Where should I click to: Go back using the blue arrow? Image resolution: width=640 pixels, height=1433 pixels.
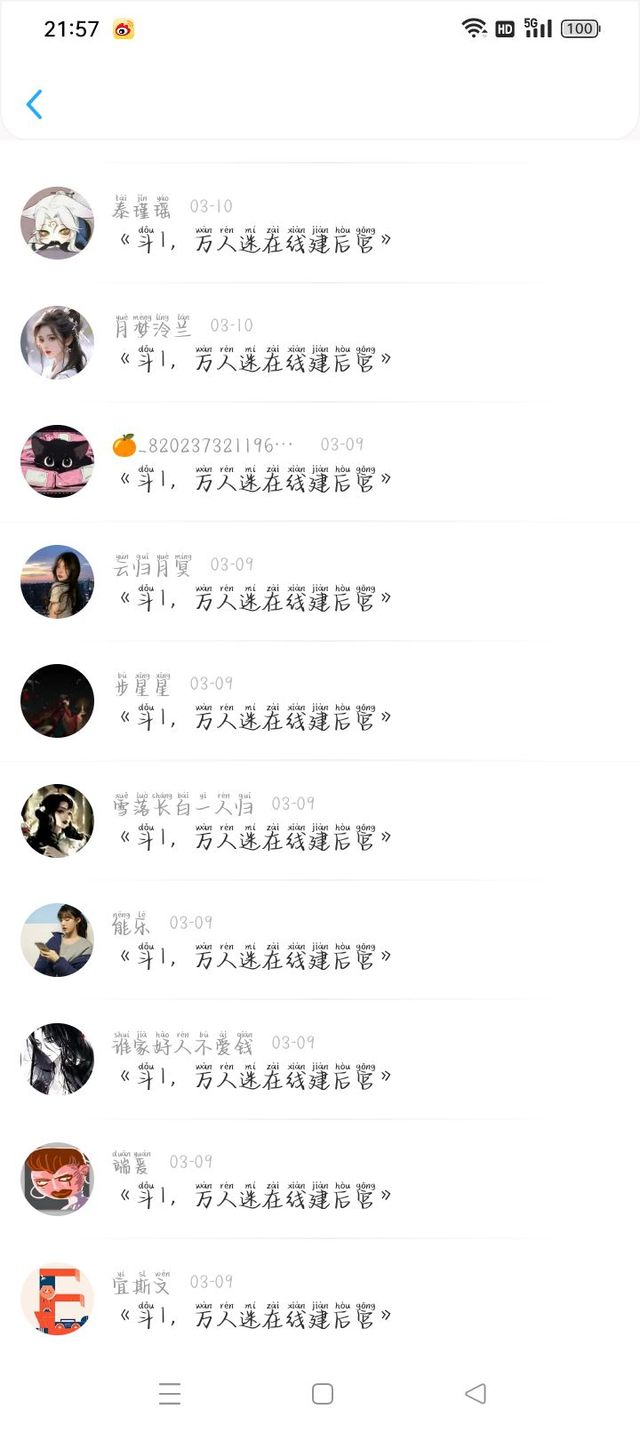(x=34, y=104)
